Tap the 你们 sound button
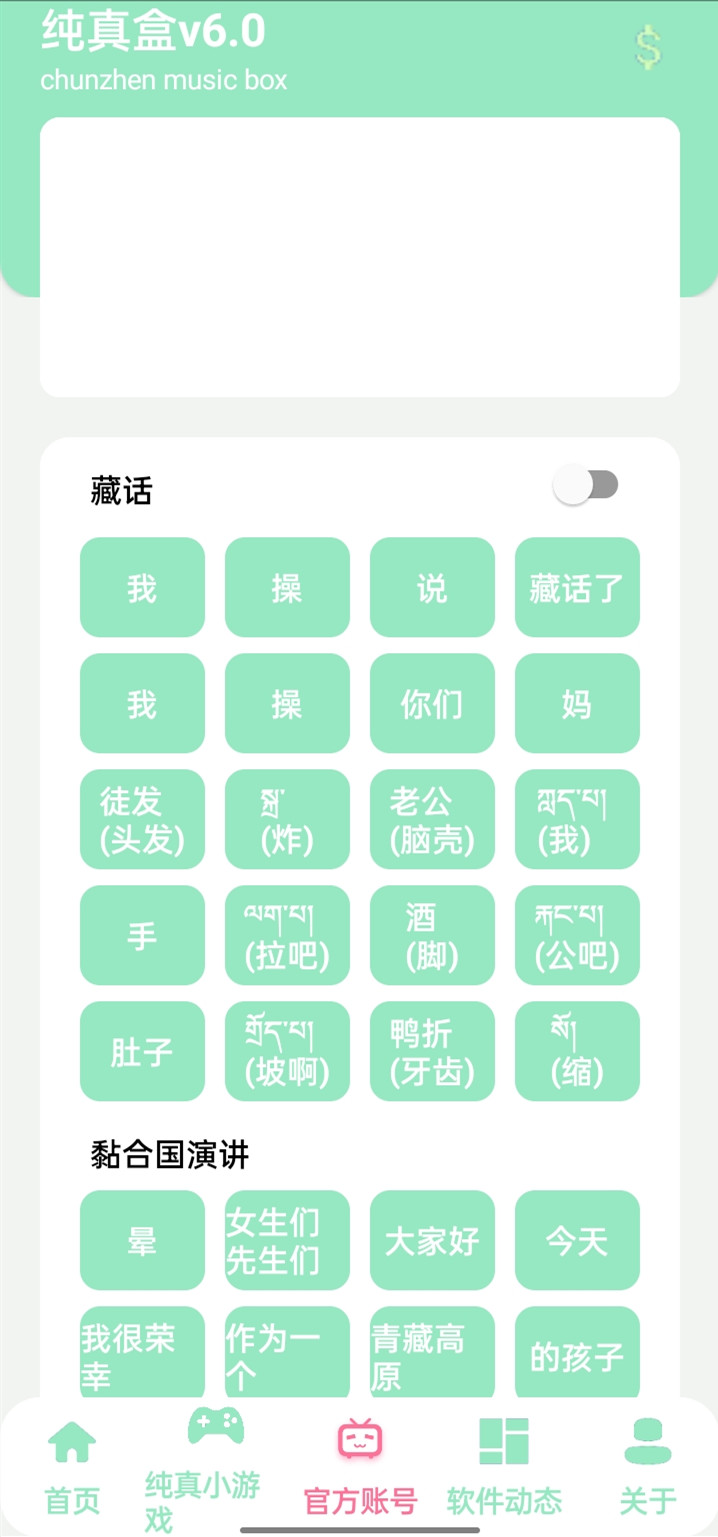The height and width of the screenshot is (1537, 718). pyautogui.click(x=432, y=704)
